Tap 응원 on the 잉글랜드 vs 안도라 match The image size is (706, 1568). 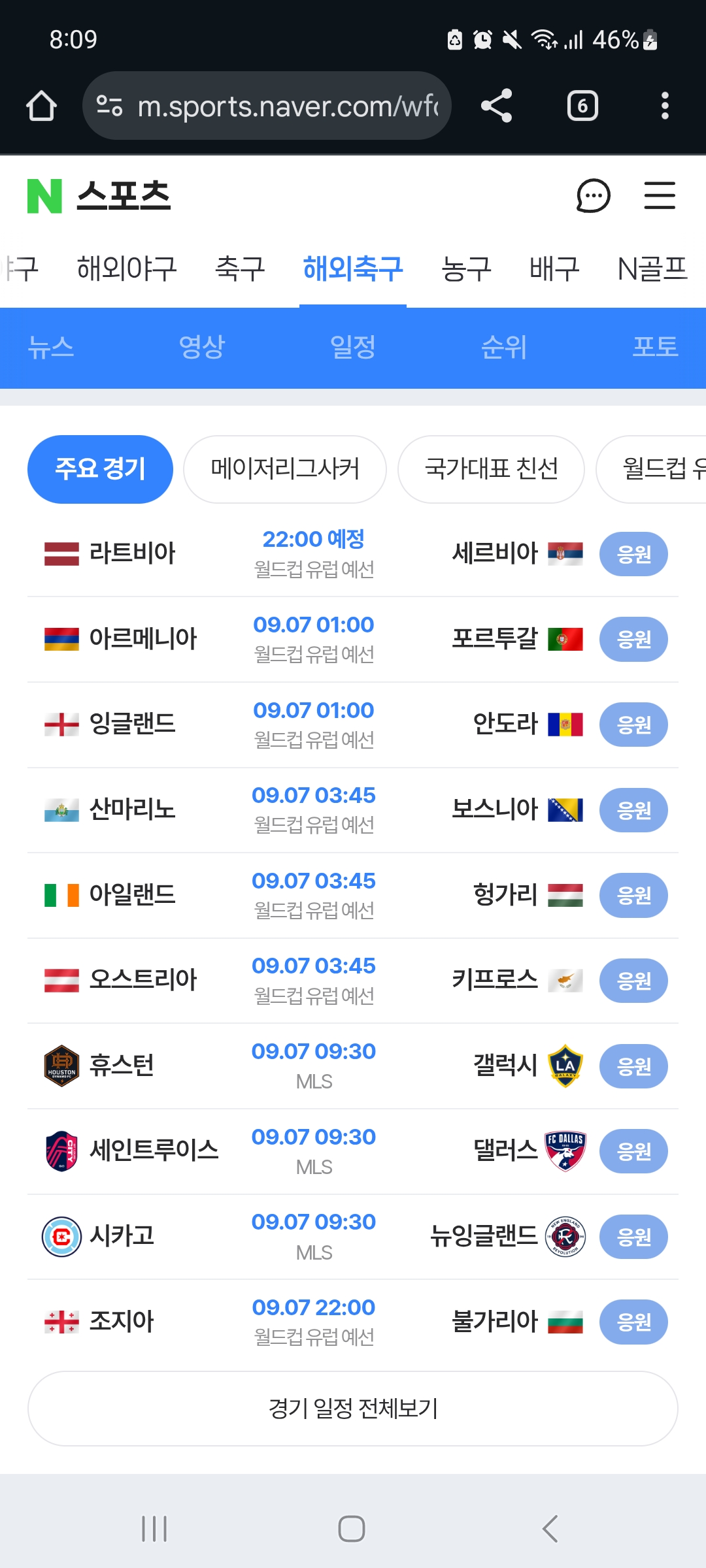[633, 725]
